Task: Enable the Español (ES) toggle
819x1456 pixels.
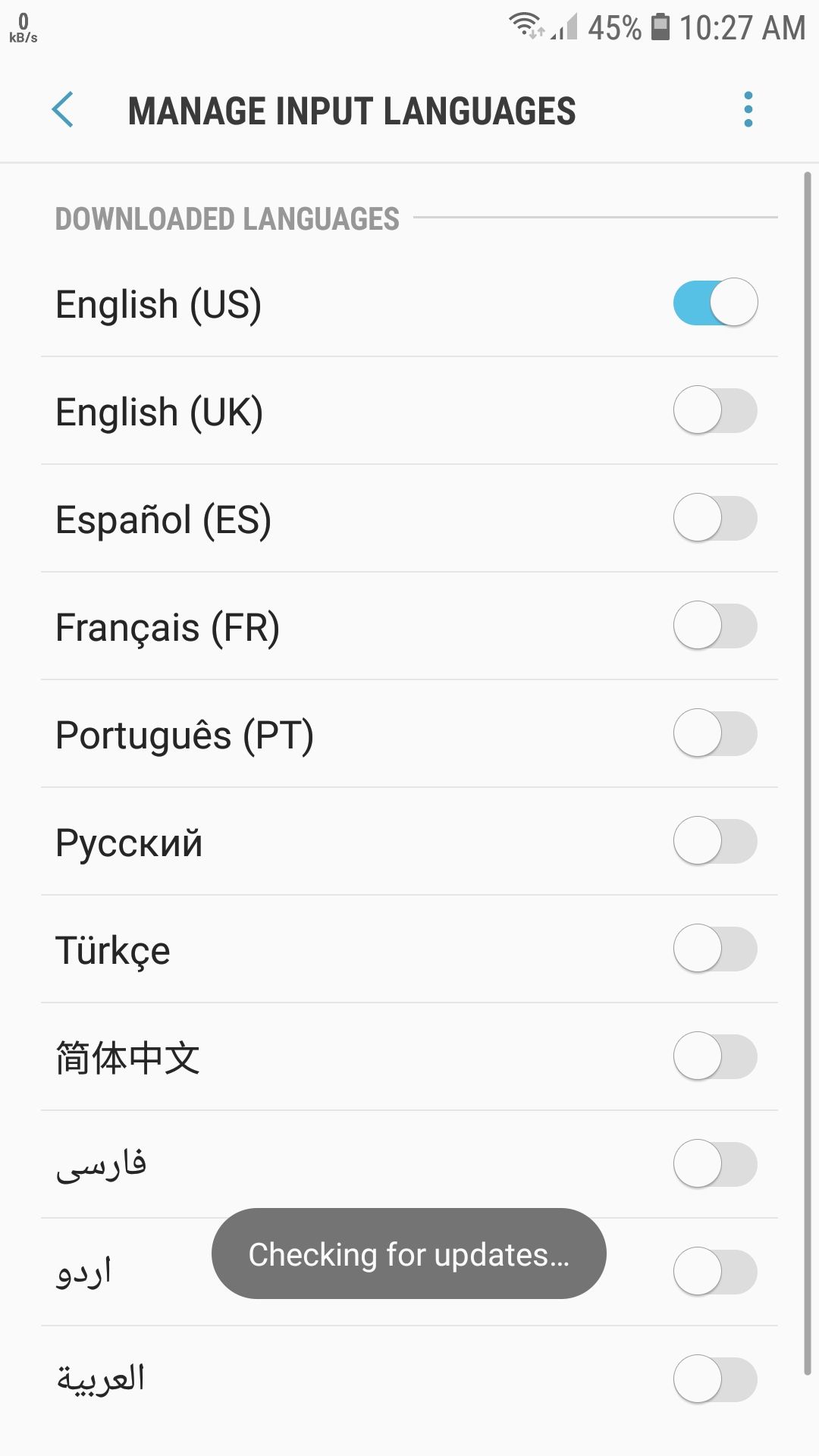Action: 714,518
